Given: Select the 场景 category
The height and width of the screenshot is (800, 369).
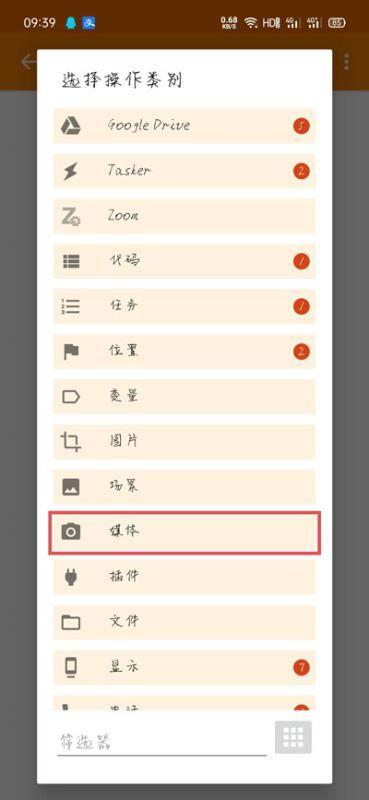Looking at the screenshot, I should (185, 487).
